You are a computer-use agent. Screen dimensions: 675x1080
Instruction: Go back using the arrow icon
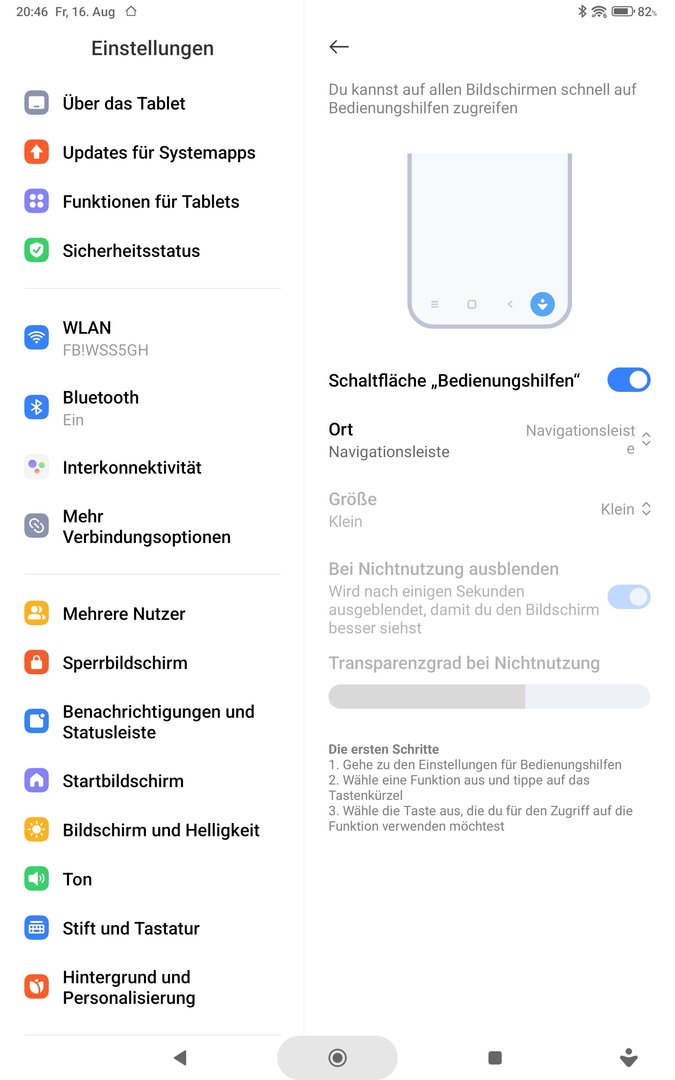339,47
